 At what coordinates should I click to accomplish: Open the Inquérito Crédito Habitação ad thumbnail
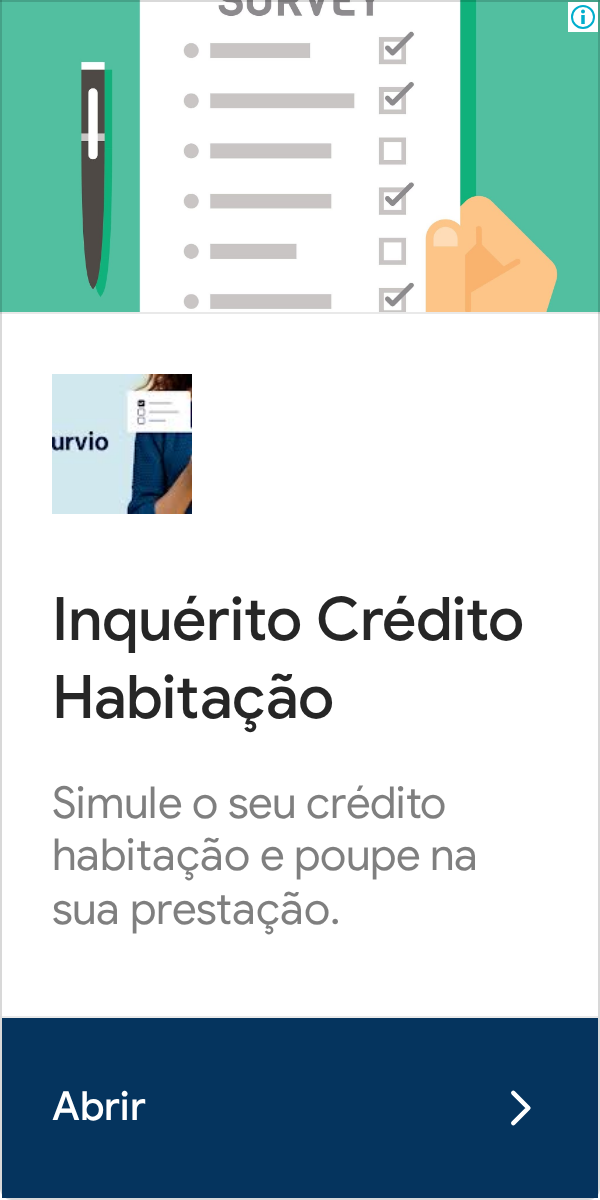[122, 444]
